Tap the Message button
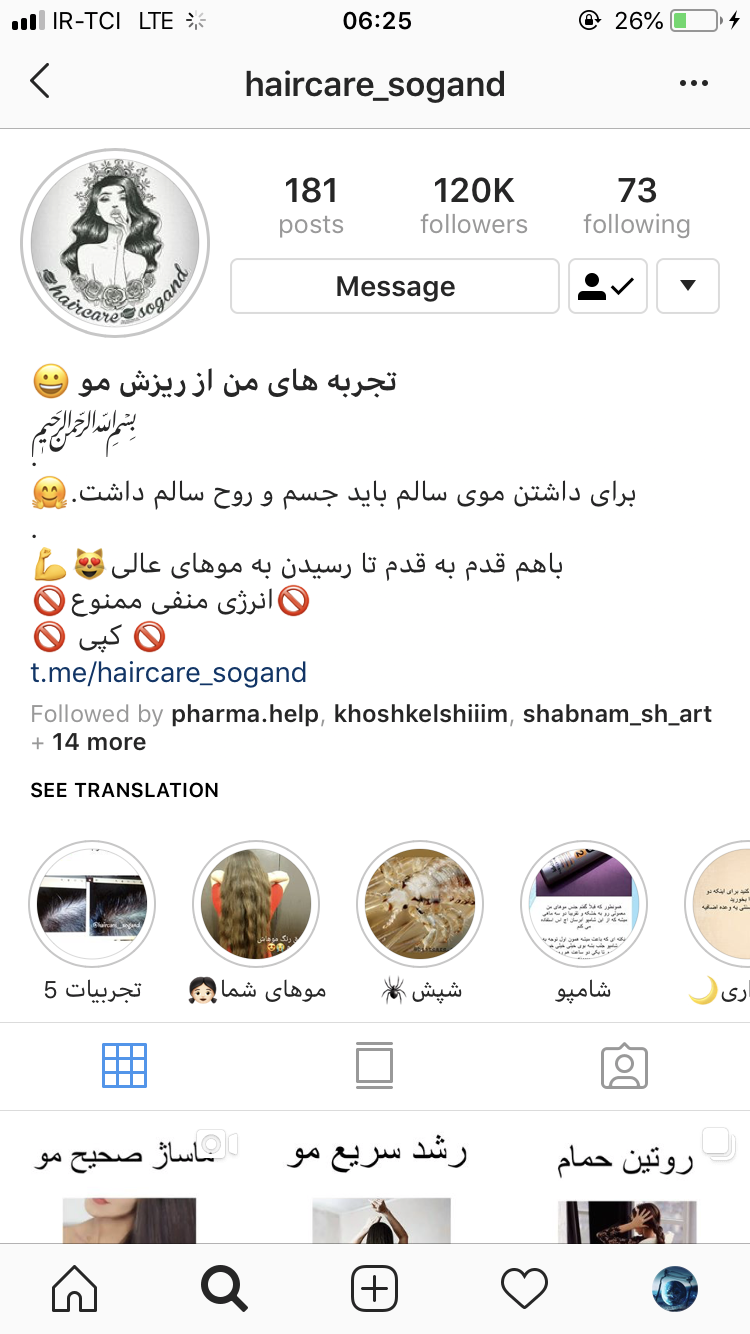The image size is (750, 1334). (x=395, y=287)
